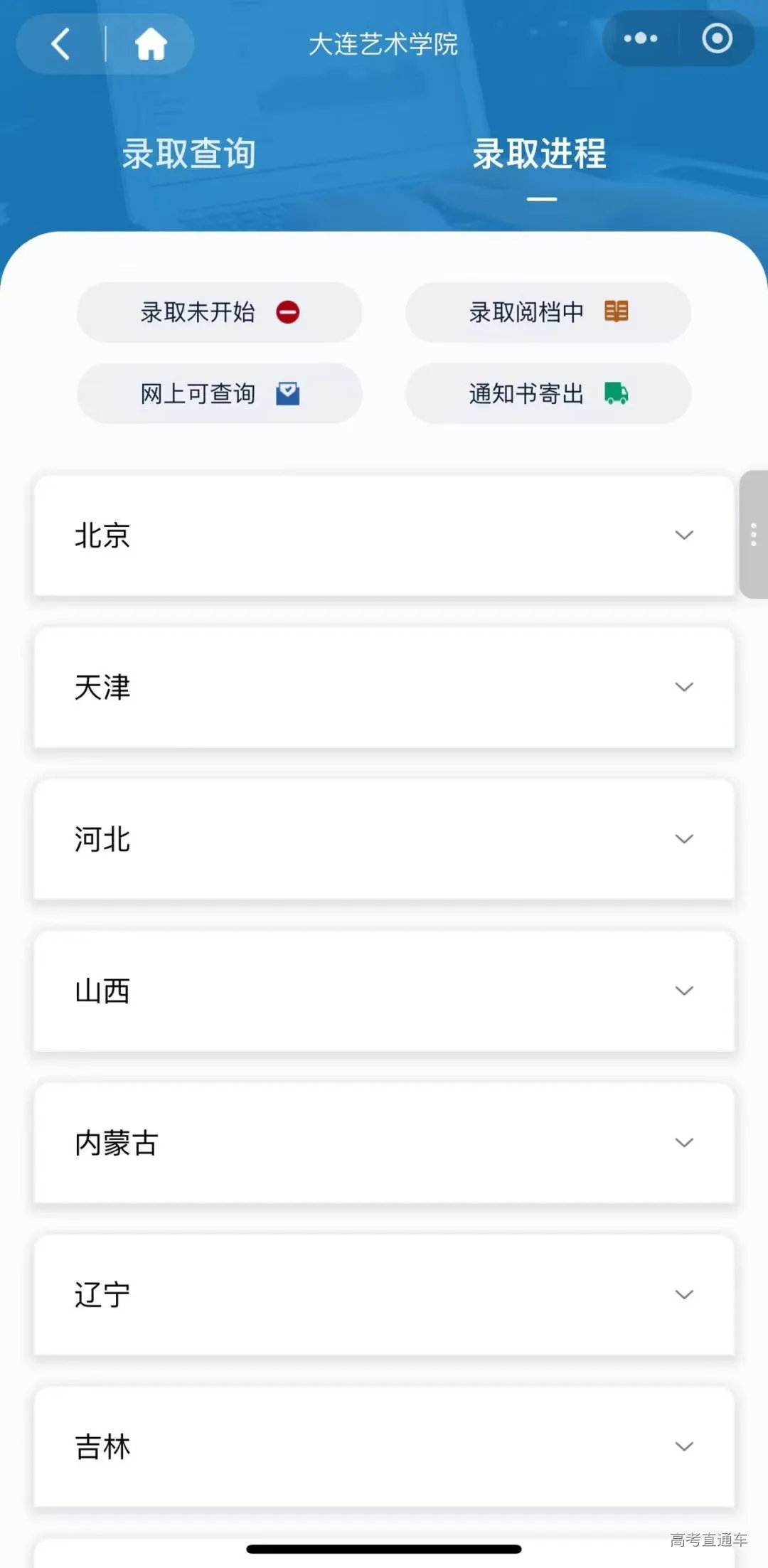Toggle the 通知书寄出 status filter
The height and width of the screenshot is (1568, 768).
[x=548, y=393]
